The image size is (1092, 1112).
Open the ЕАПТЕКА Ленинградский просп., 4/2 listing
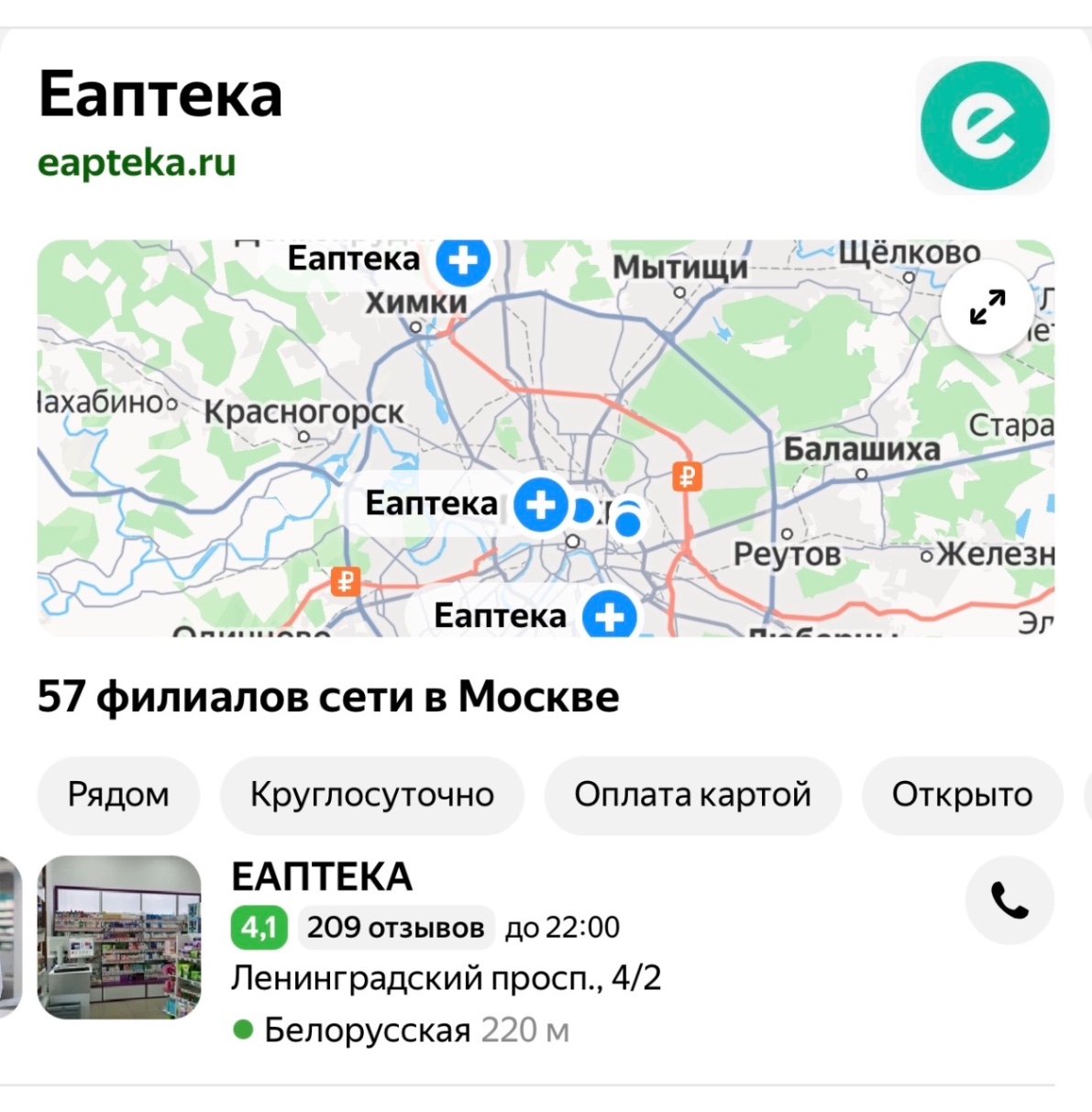[322, 877]
